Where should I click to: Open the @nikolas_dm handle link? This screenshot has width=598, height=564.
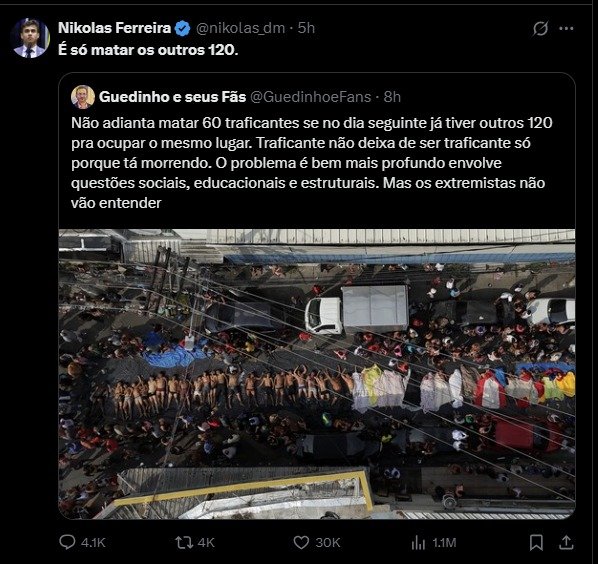click(x=240, y=28)
